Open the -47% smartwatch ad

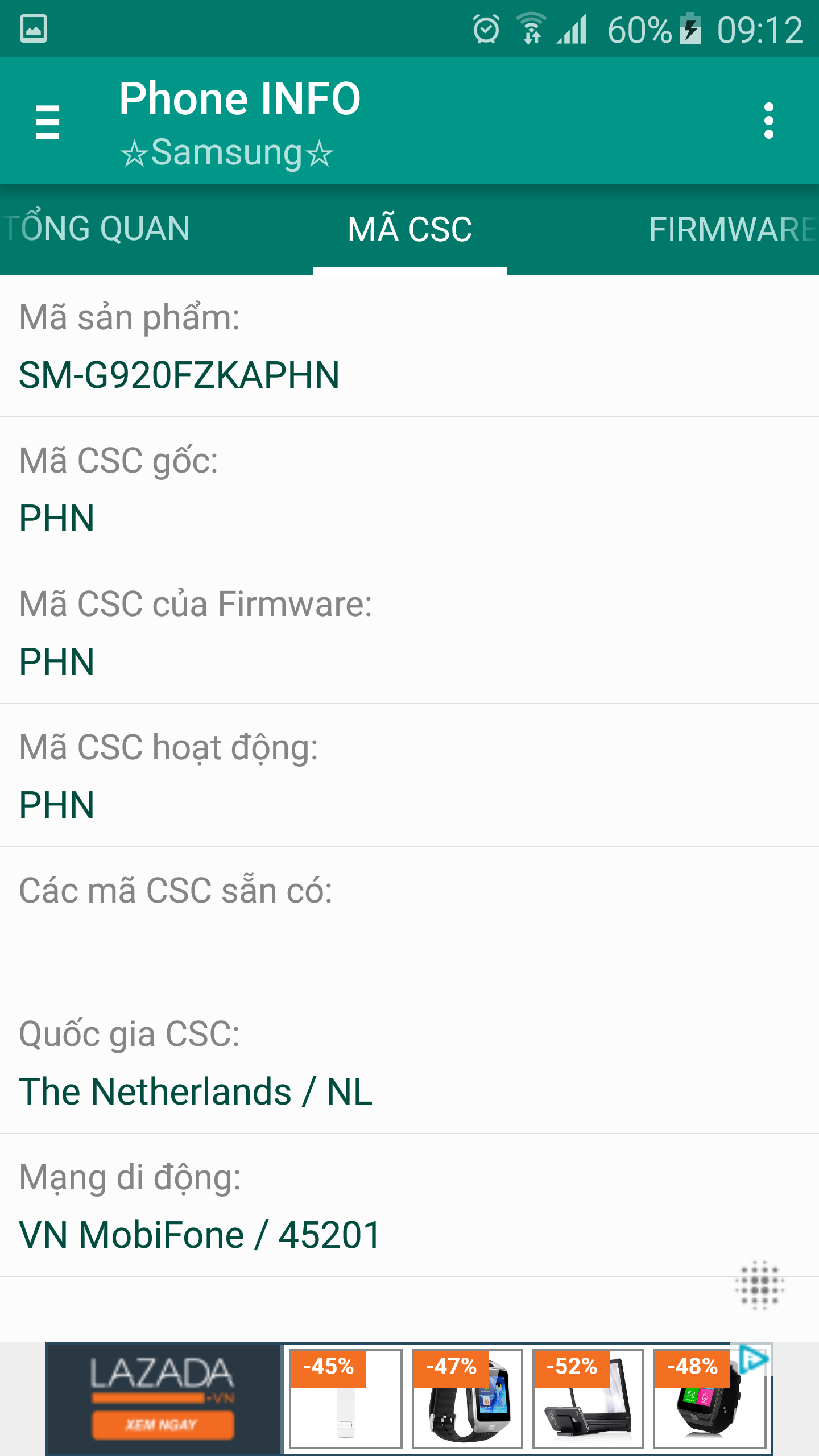pos(468,1399)
